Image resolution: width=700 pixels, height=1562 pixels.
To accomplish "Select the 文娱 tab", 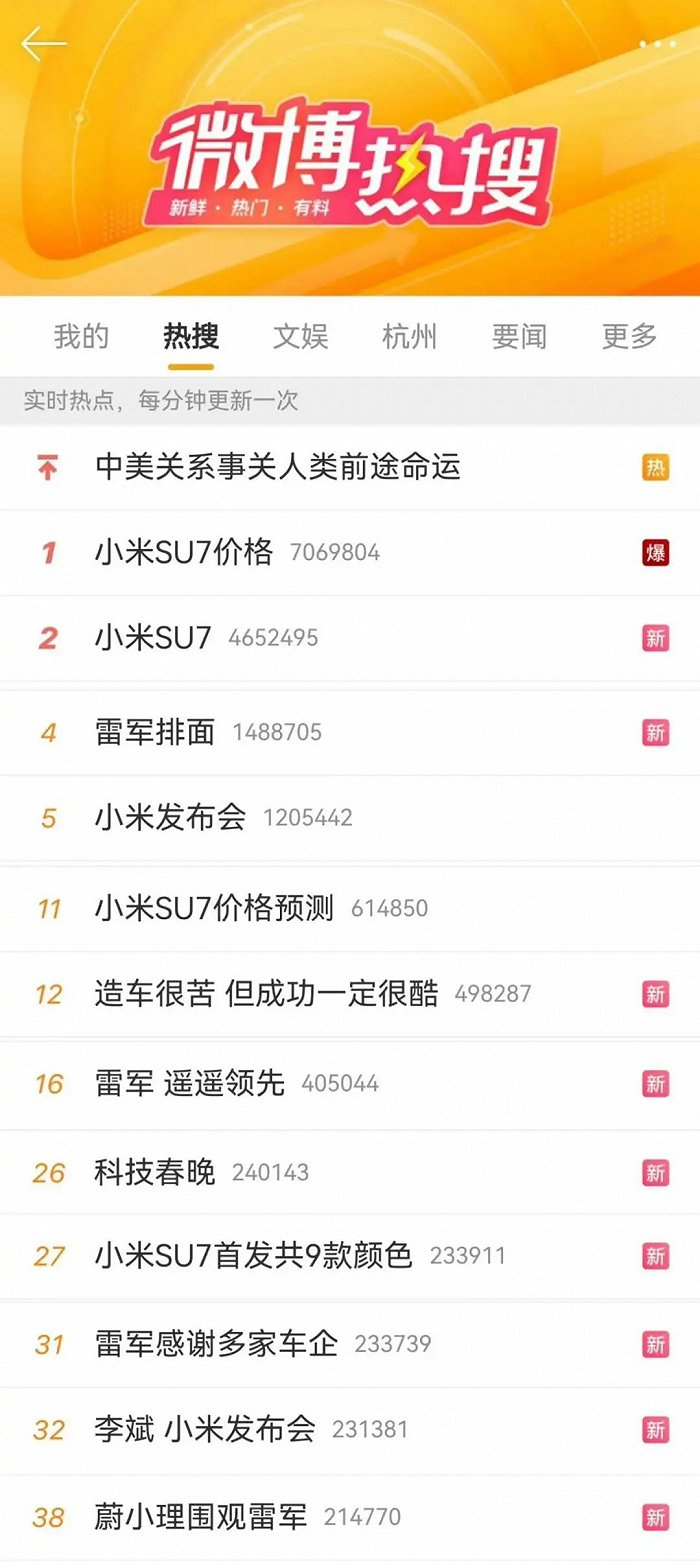I will (300, 337).
